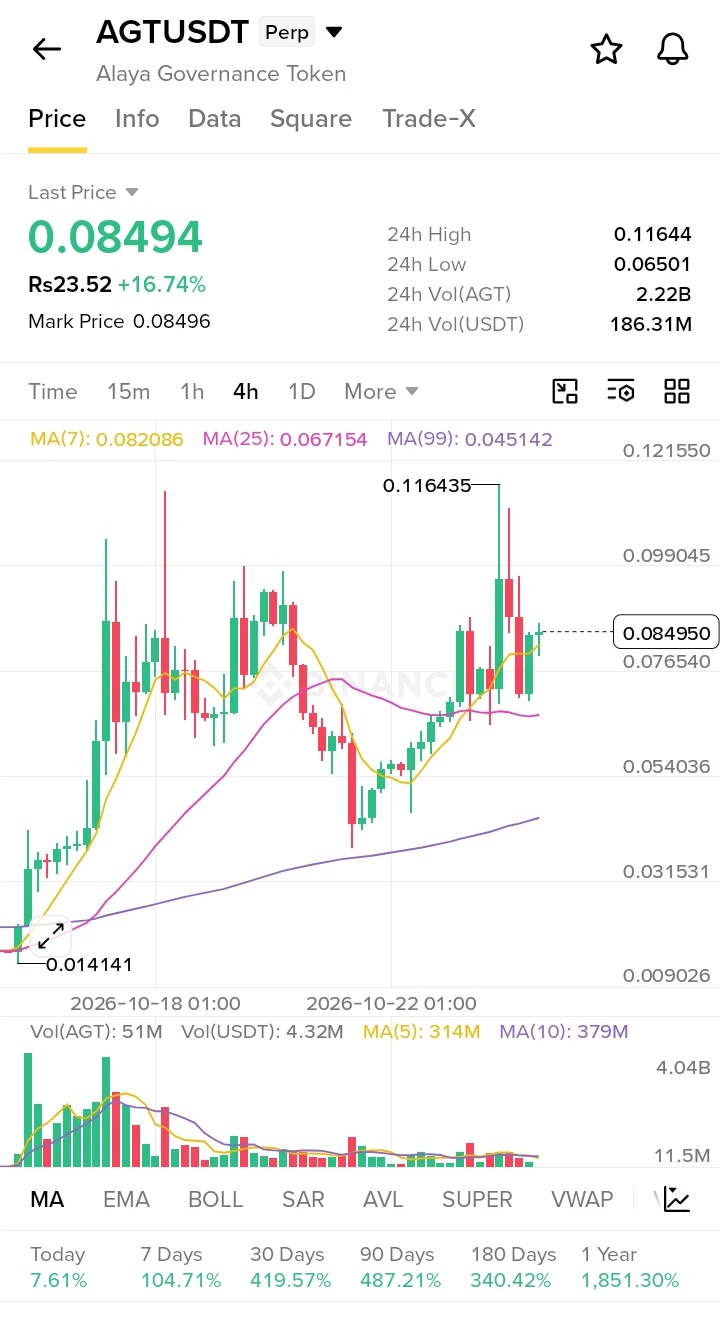Switch to the Data tab
This screenshot has width=720, height=1317.
click(215, 119)
